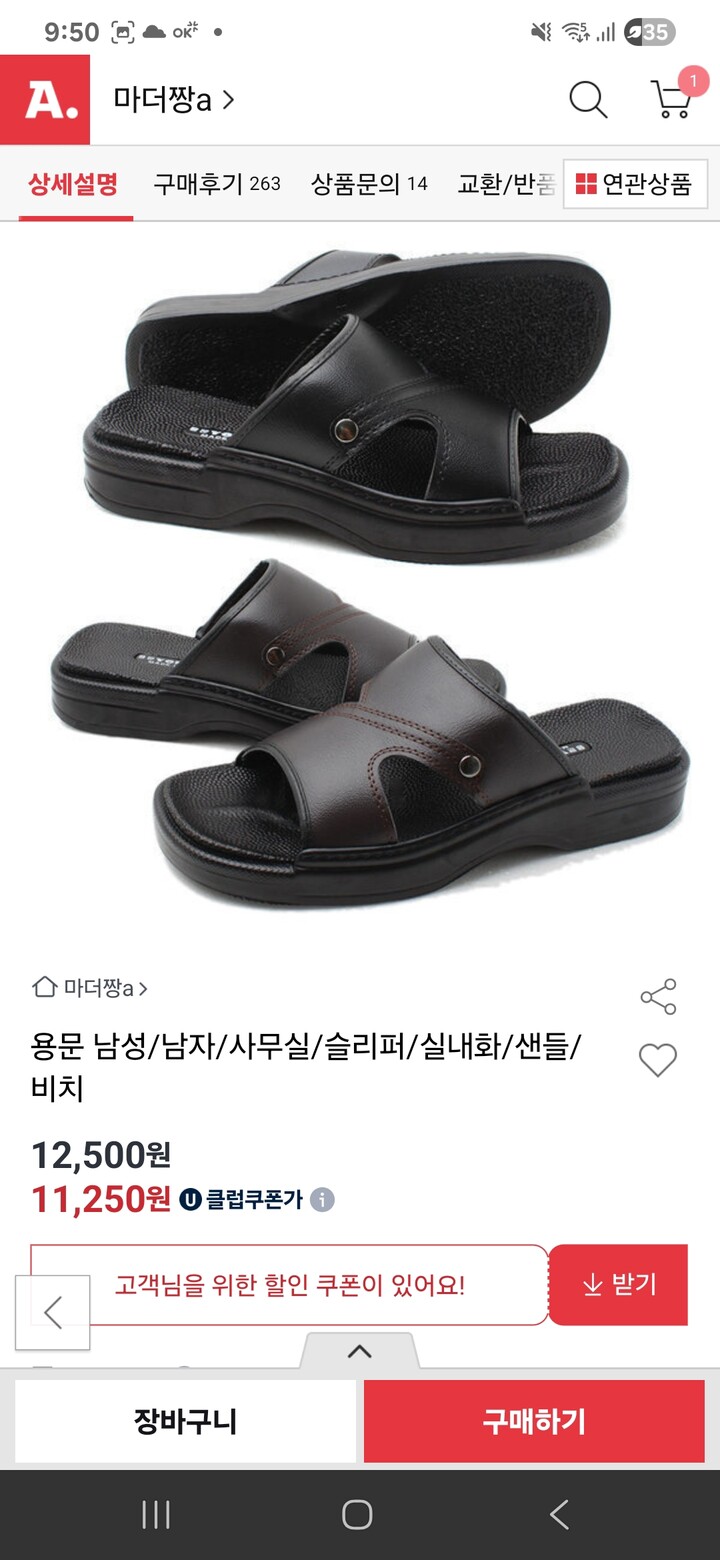Tap 받기 to get the discount coupon
The image size is (720, 1560).
(618, 1285)
